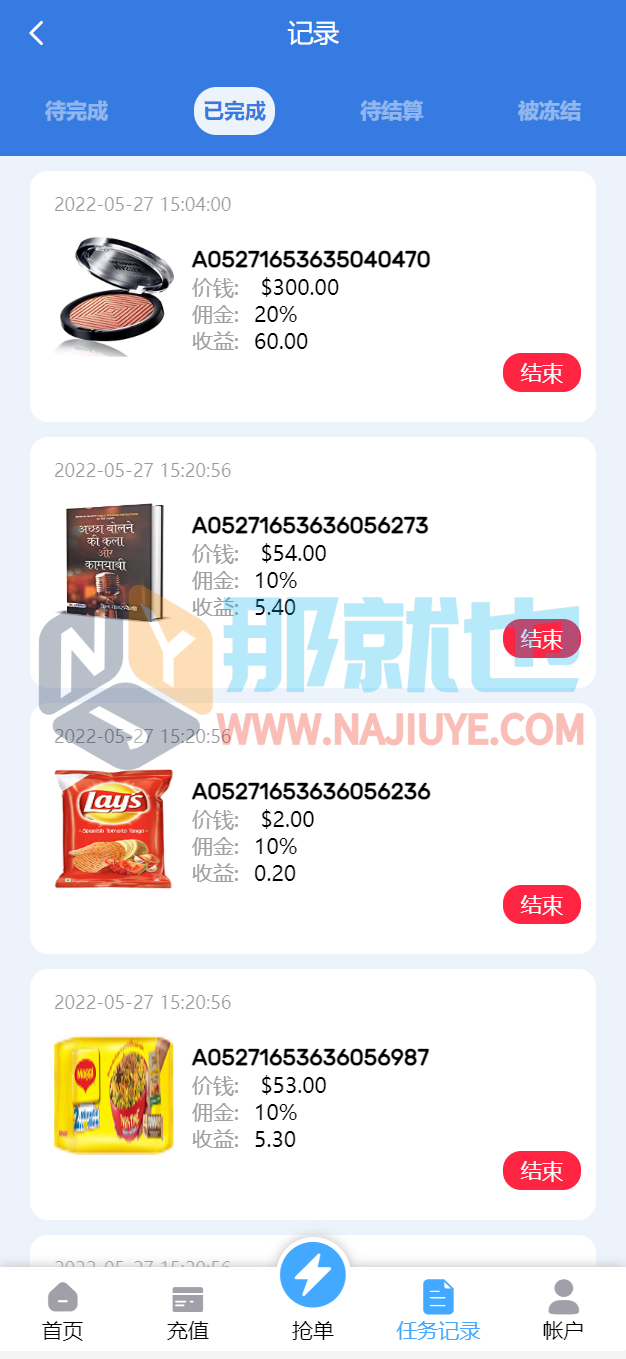Switch to the 待结算 tab
The height and width of the screenshot is (1359, 626).
click(x=392, y=111)
